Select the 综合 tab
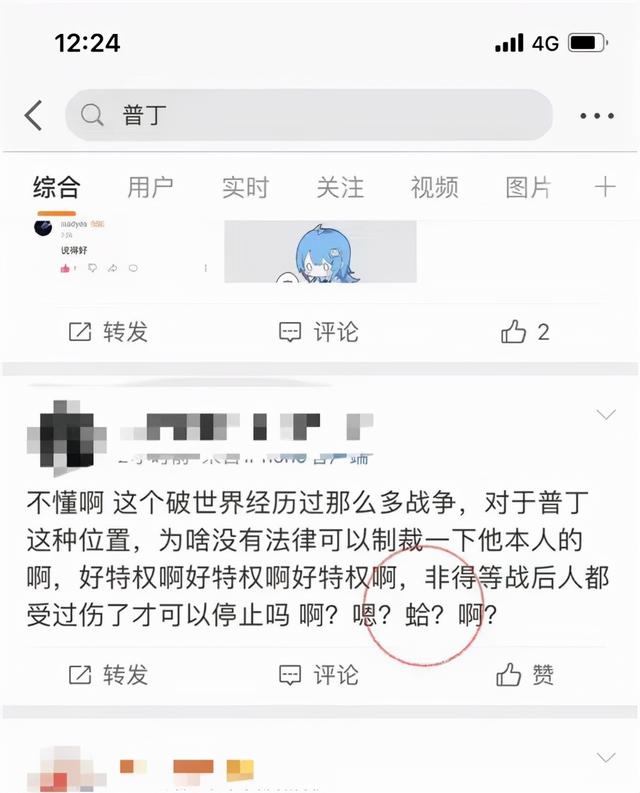 pos(56,187)
